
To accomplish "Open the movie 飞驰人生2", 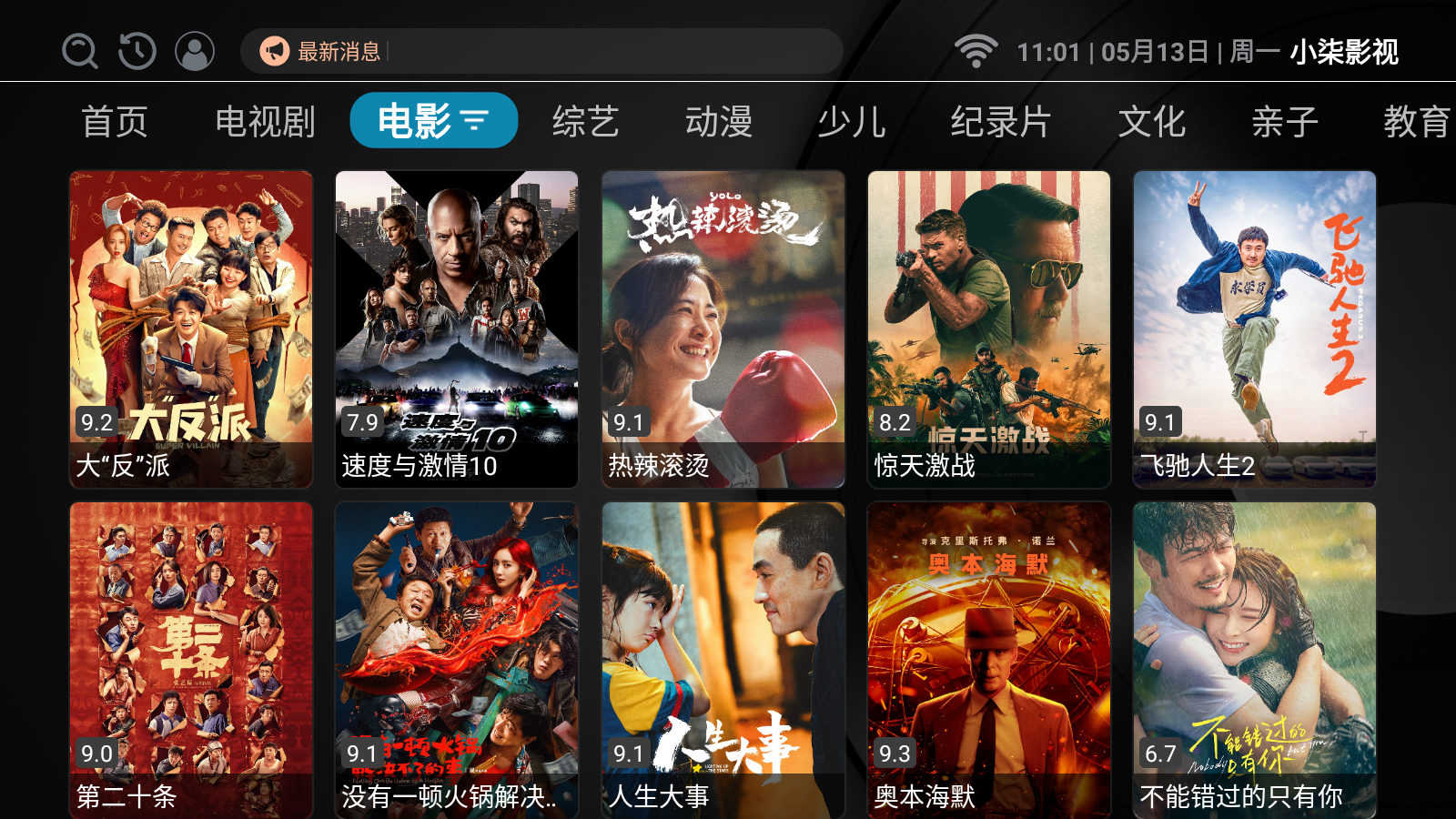I will click(x=1255, y=329).
